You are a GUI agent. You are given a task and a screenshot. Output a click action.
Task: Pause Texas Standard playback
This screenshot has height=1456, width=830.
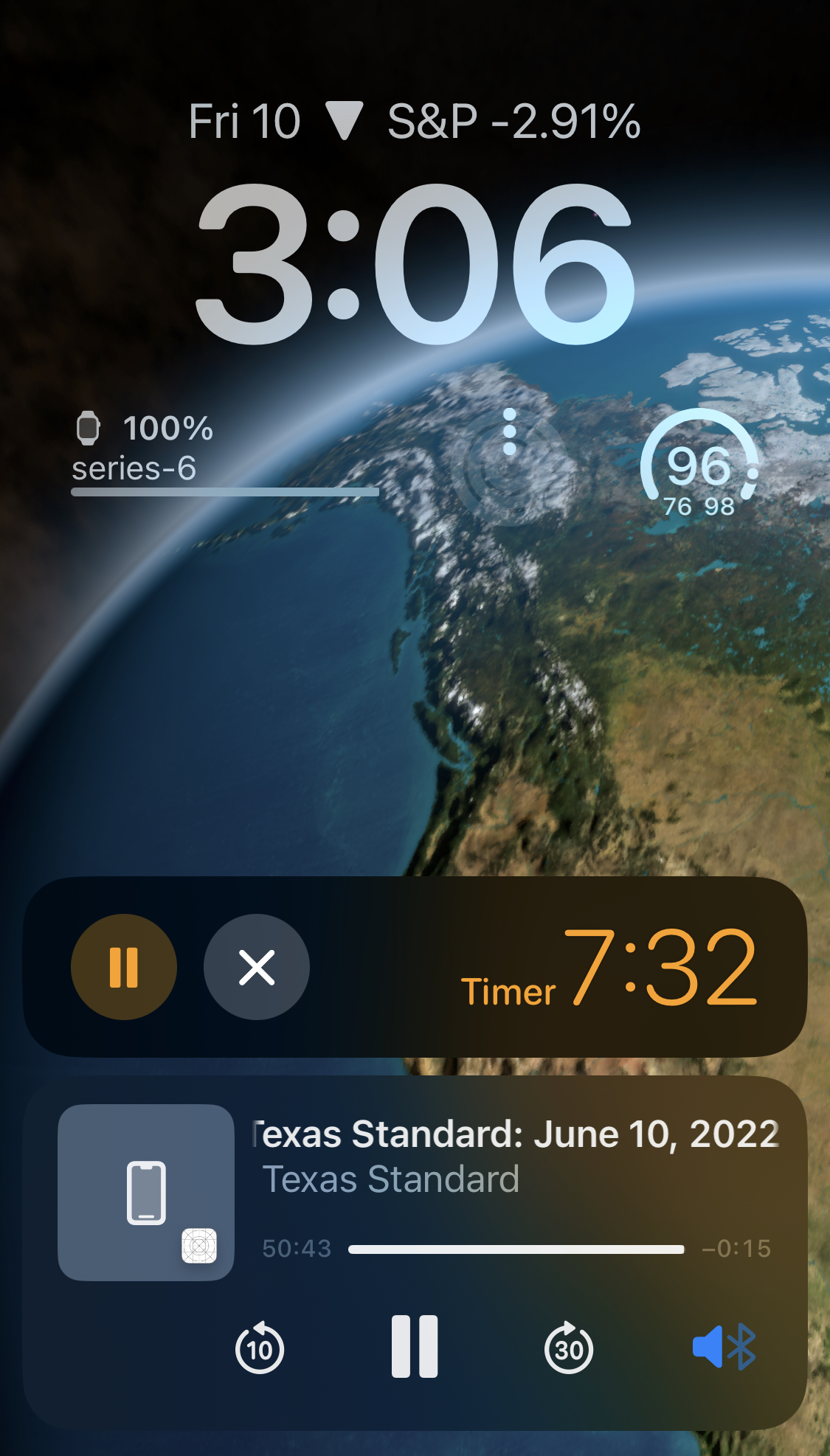[414, 1346]
